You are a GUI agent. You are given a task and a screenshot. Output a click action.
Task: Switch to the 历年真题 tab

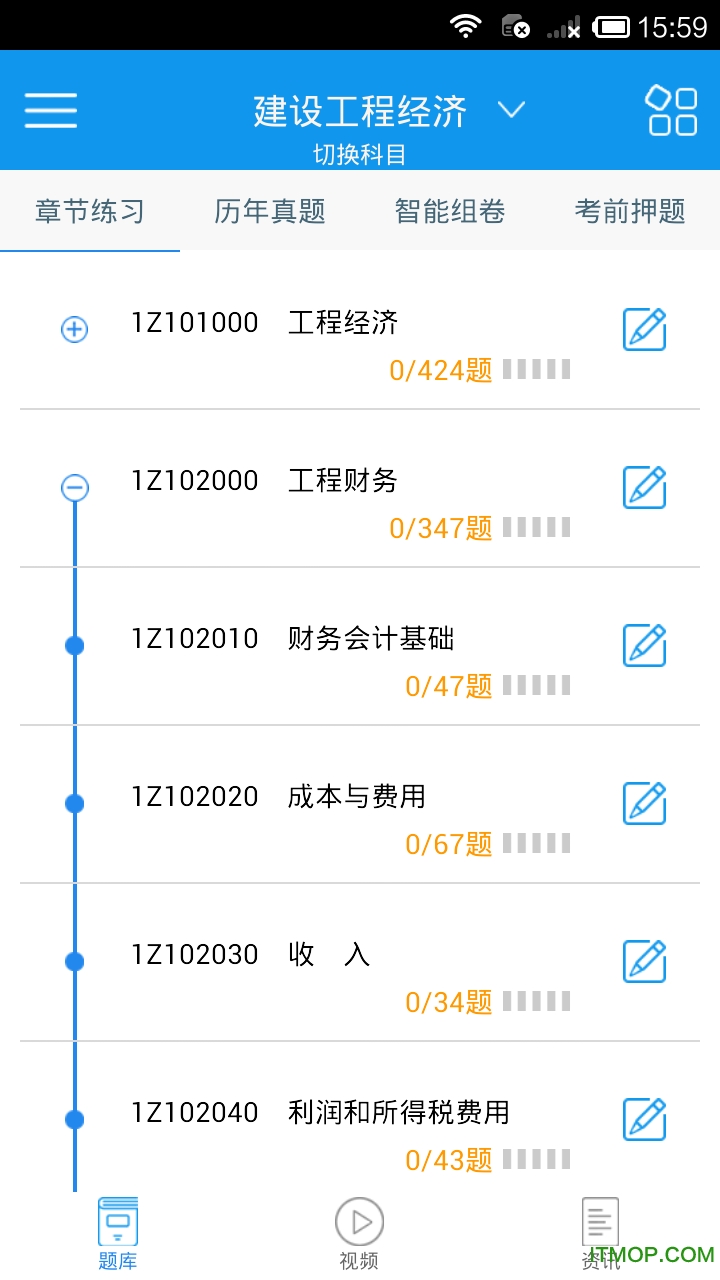(x=269, y=211)
